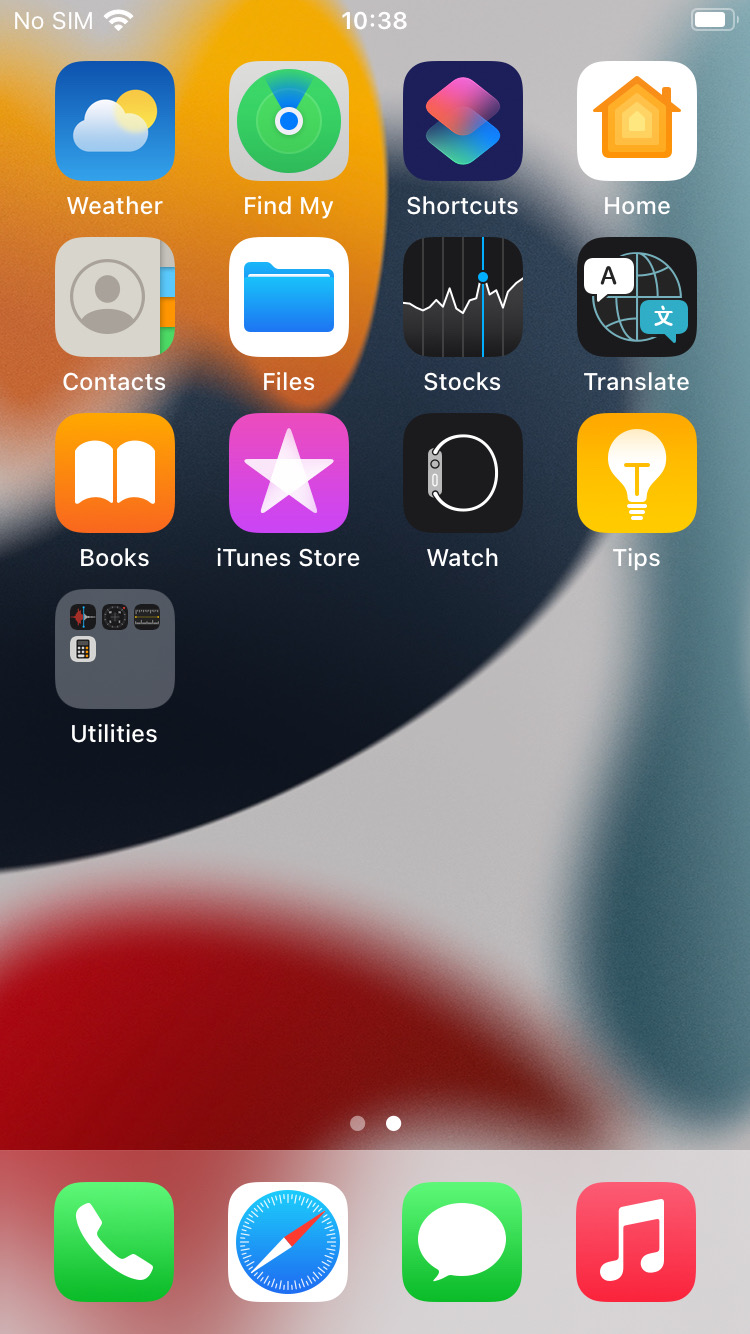Open the Books app
The width and height of the screenshot is (750, 1334).
click(115, 473)
